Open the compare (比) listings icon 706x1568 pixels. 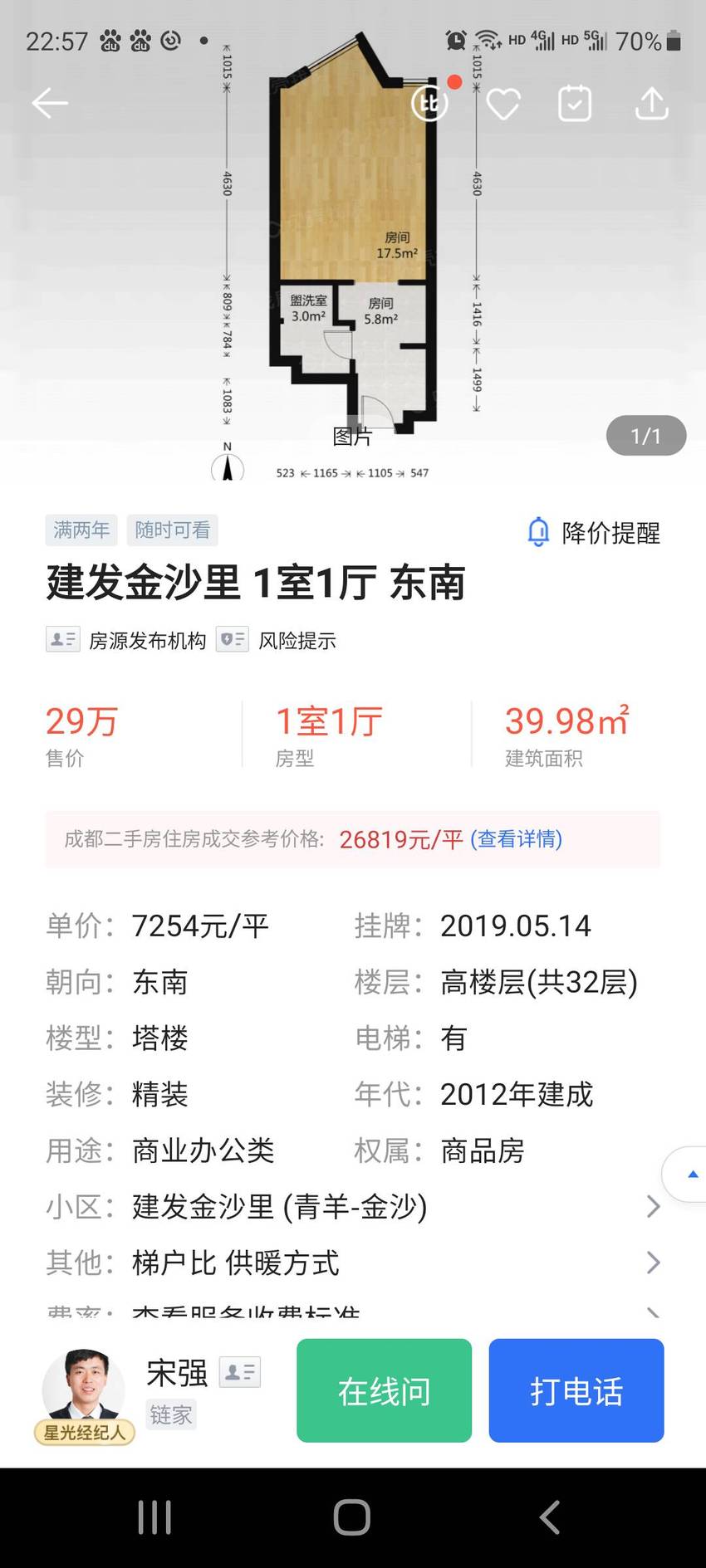429,103
